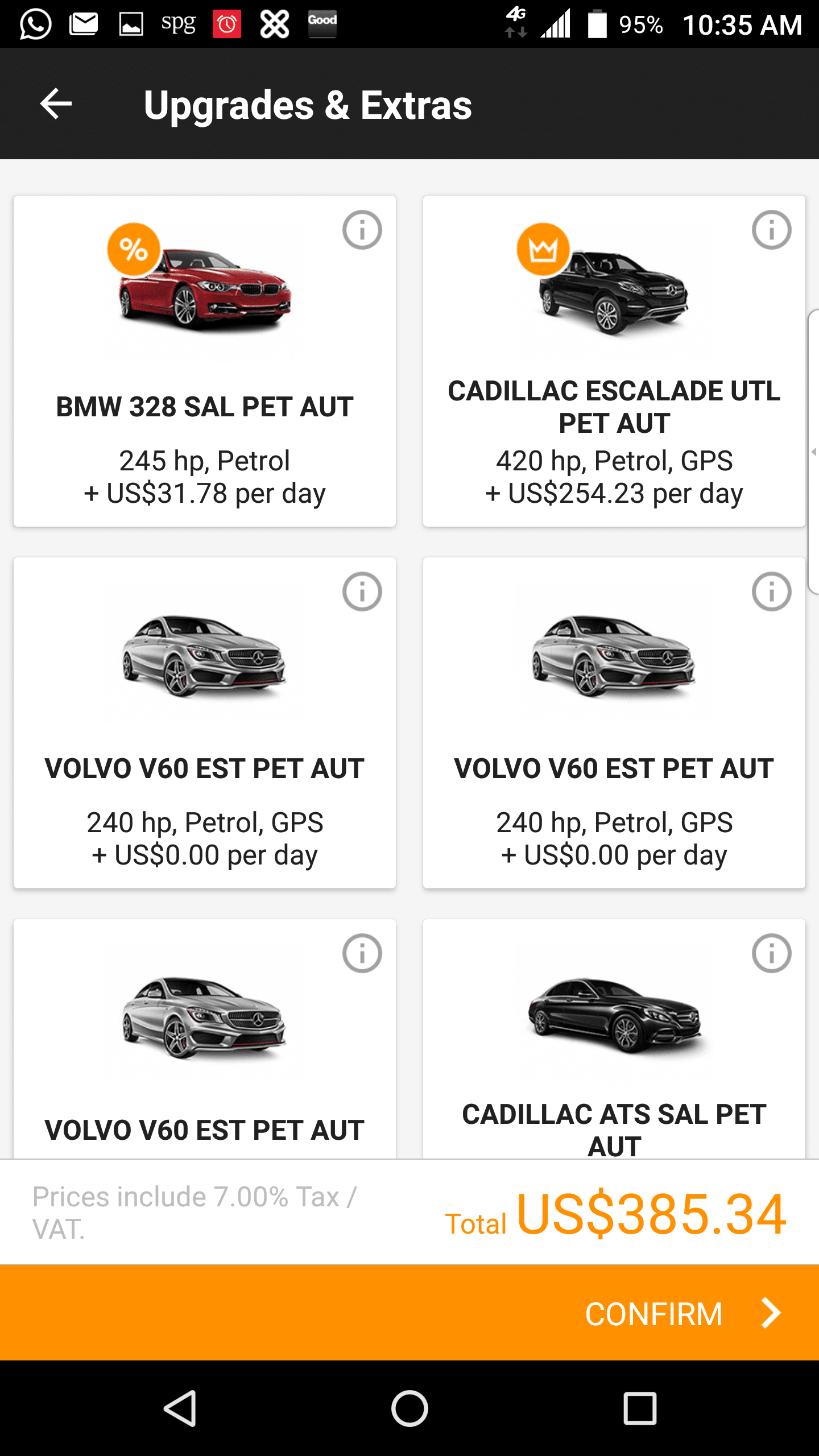Tap the info icon on bottom-left Volvo card
This screenshot has width=819, height=1456.
tap(362, 953)
